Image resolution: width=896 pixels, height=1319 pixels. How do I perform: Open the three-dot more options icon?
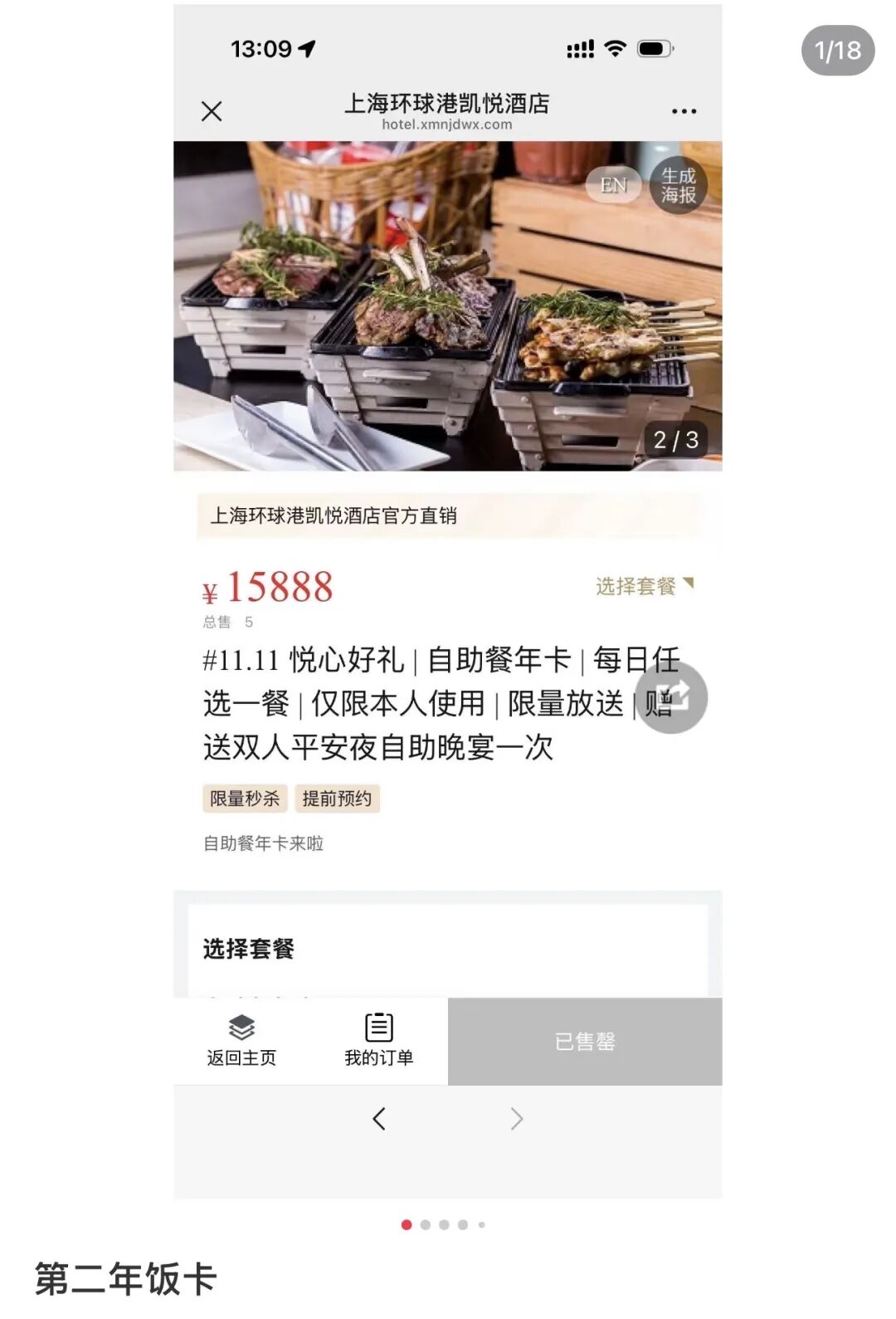click(684, 110)
